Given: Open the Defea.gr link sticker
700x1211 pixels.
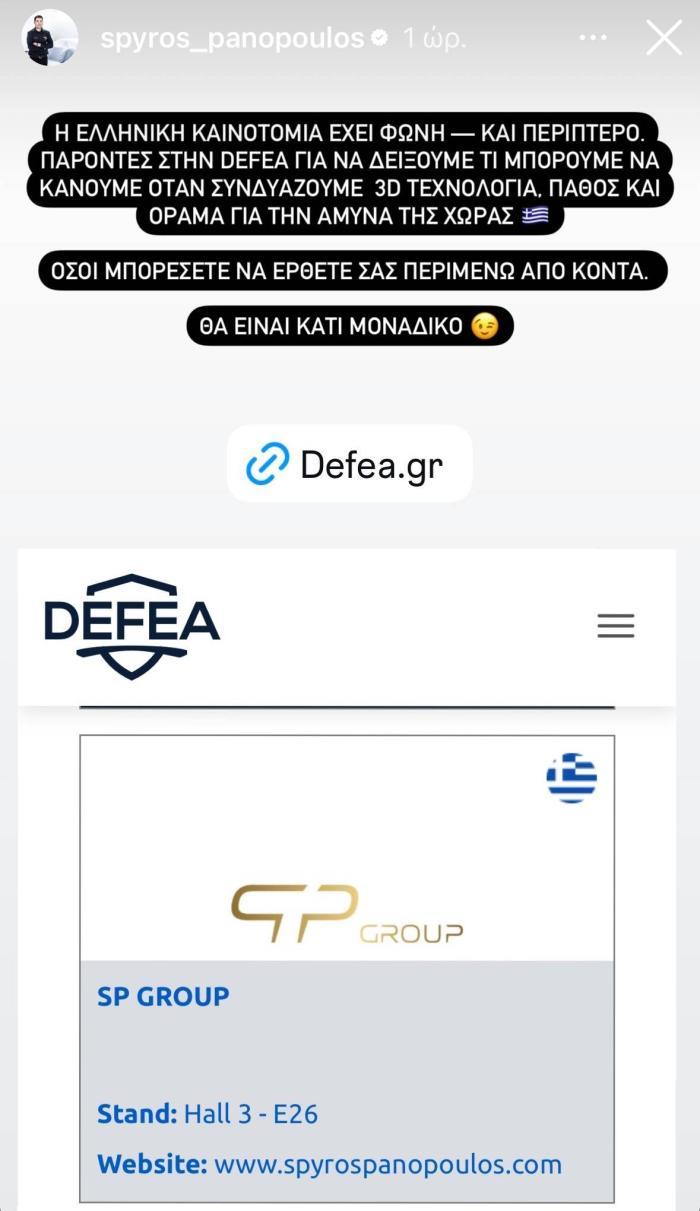Looking at the screenshot, I should pyautogui.click(x=349, y=463).
